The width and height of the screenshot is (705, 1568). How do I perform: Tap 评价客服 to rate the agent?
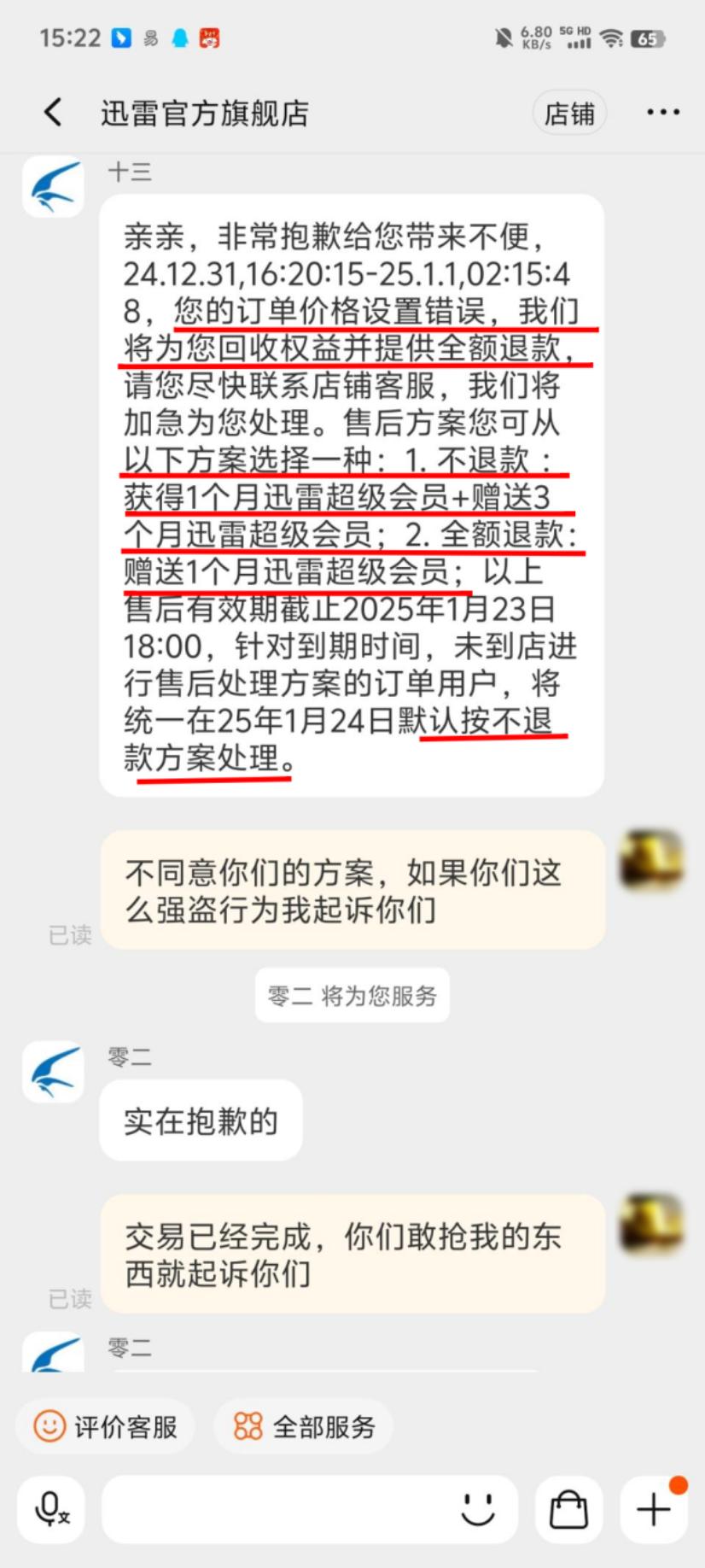coord(106,1427)
